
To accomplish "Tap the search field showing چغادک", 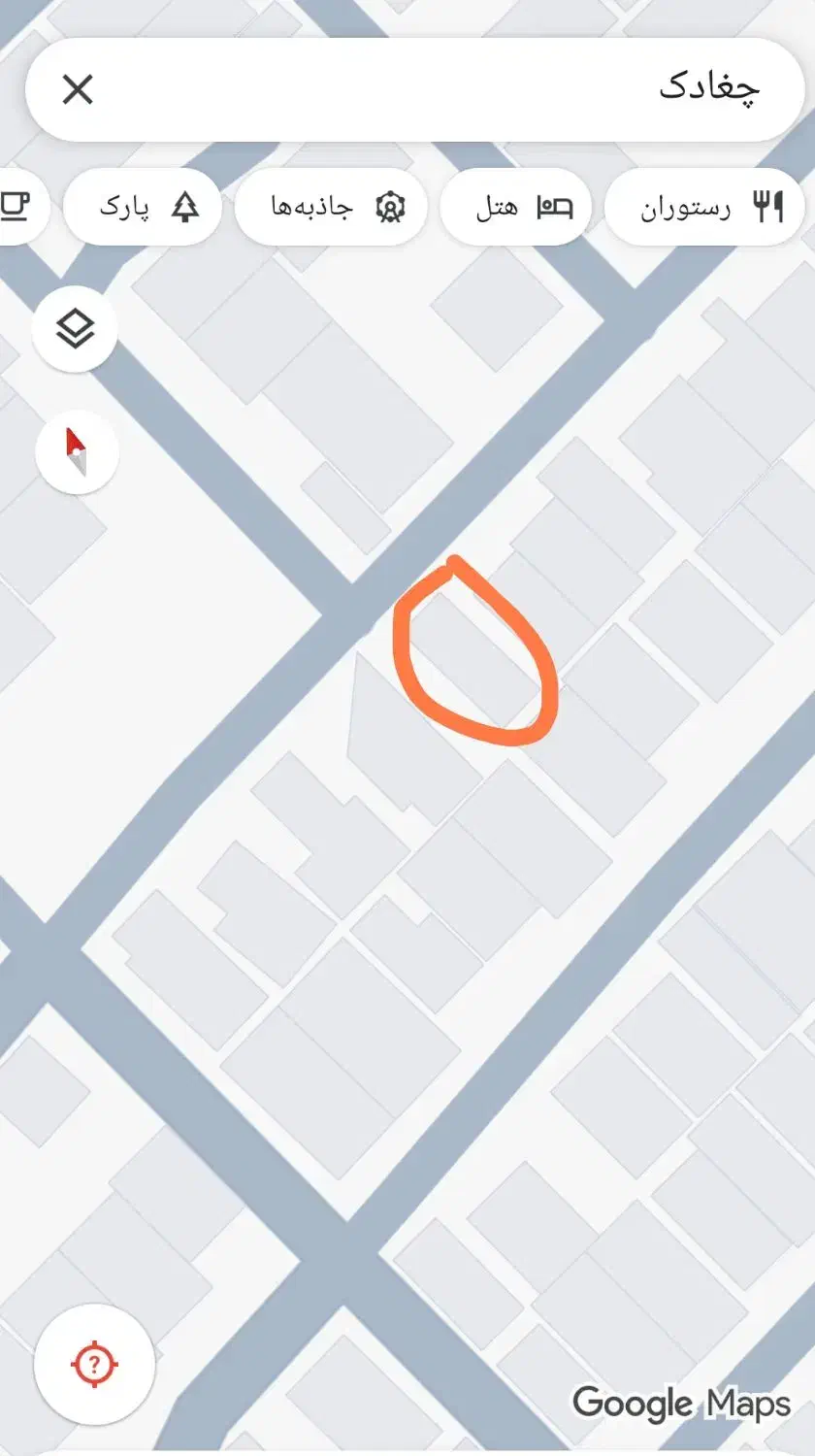I will click(x=437, y=90).
